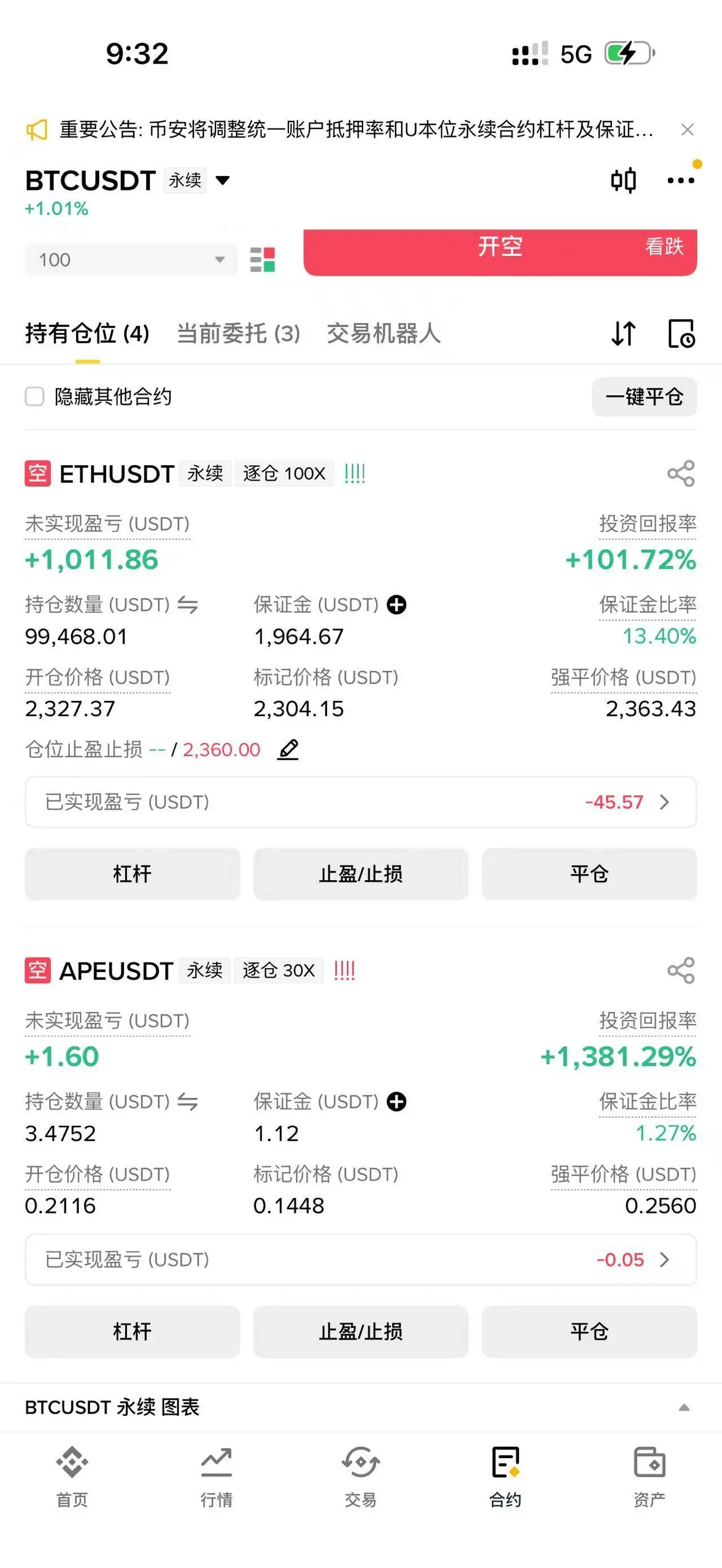This screenshot has height=1568, width=722.
Task: Open the position sort arrows icon
Action: pyautogui.click(x=623, y=334)
